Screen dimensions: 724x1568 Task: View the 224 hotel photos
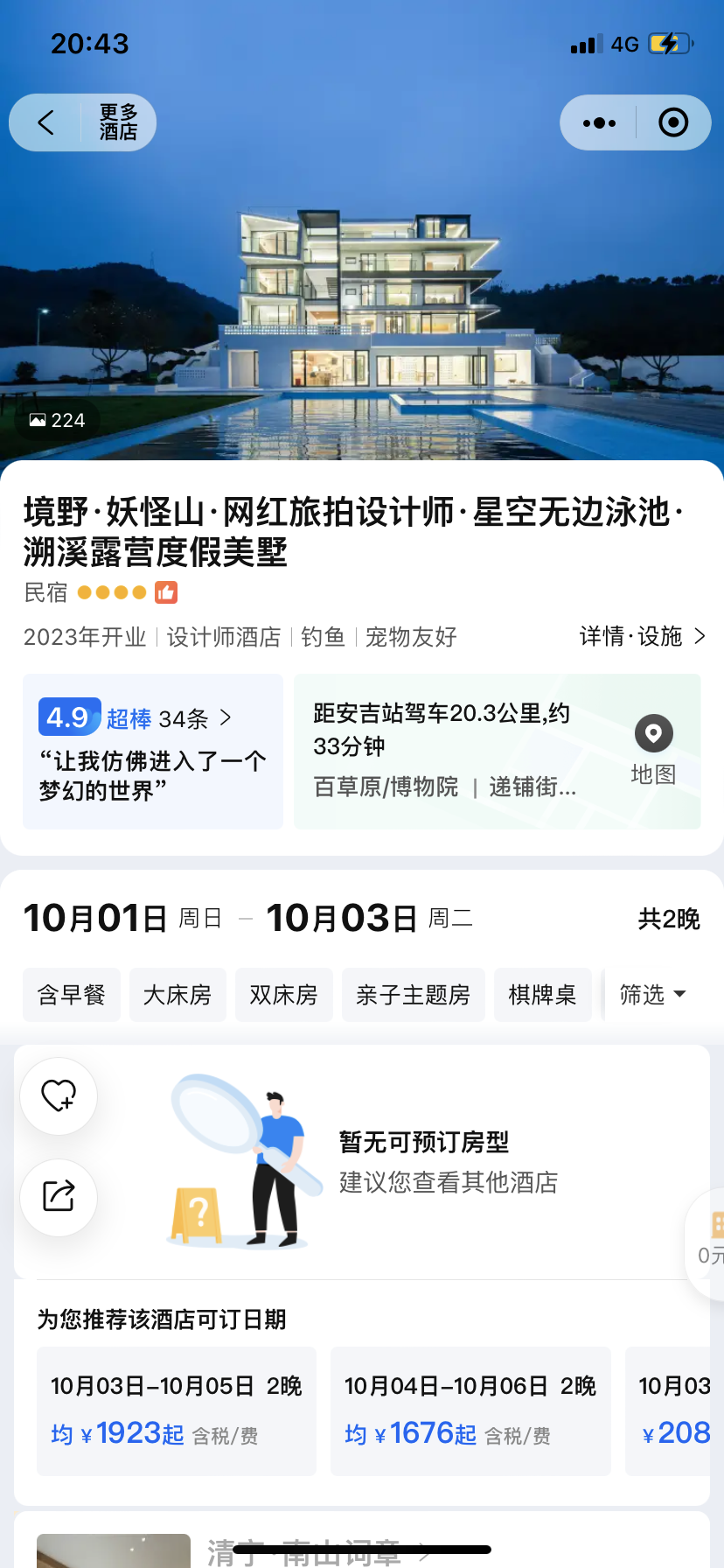click(58, 420)
